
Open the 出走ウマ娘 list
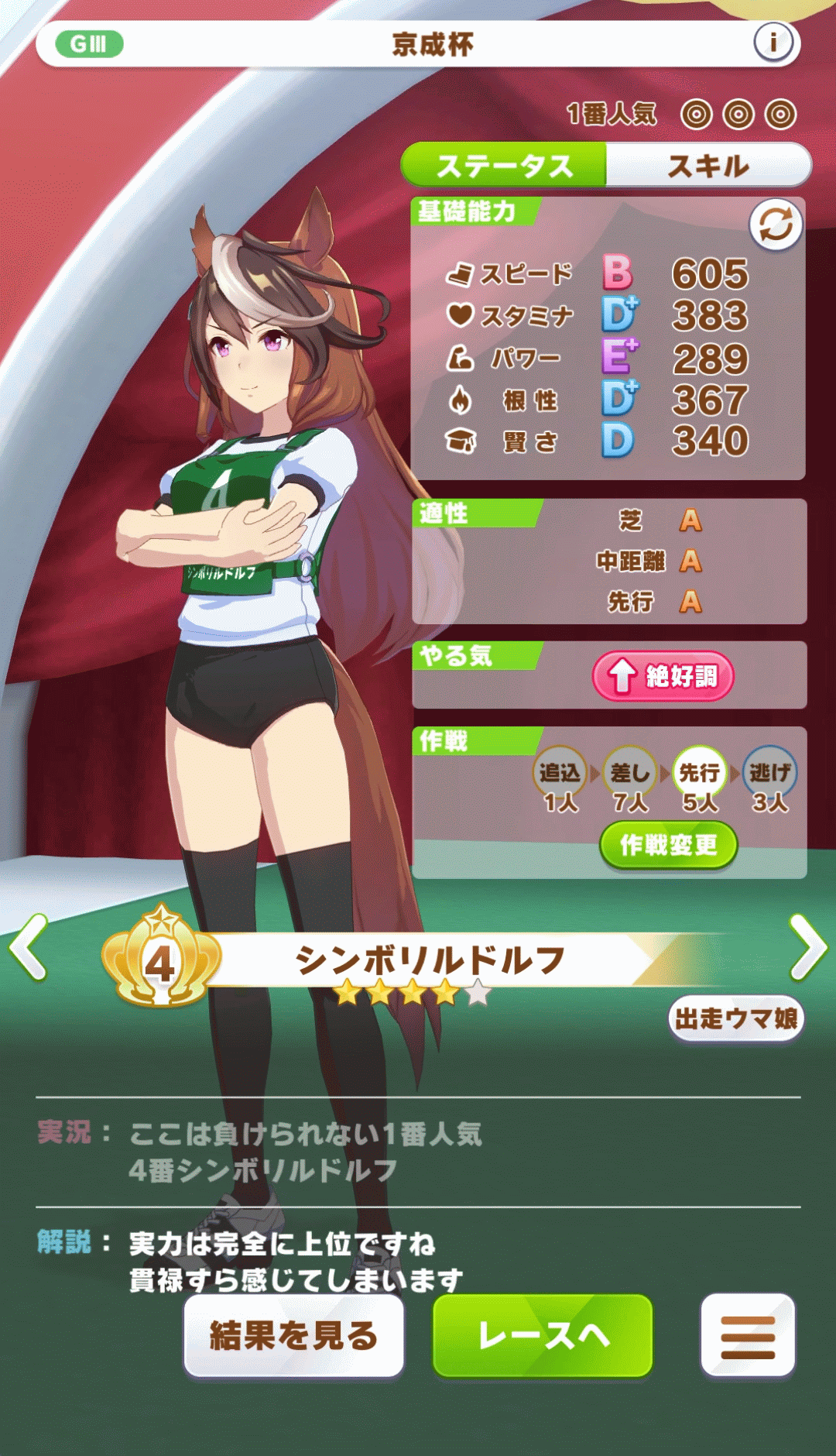(x=735, y=1018)
